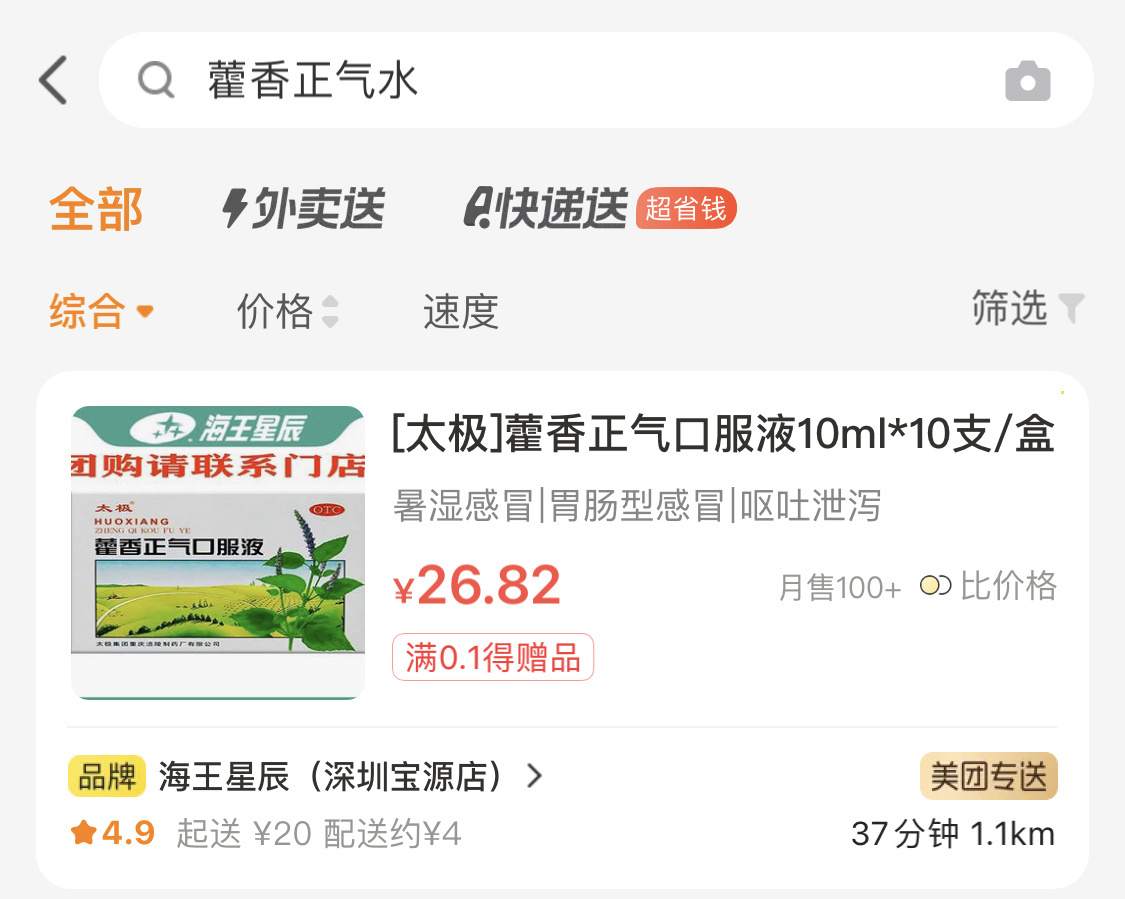Switch to the 外卖送 tab
Image resolution: width=1125 pixels, height=899 pixels.
[303, 209]
